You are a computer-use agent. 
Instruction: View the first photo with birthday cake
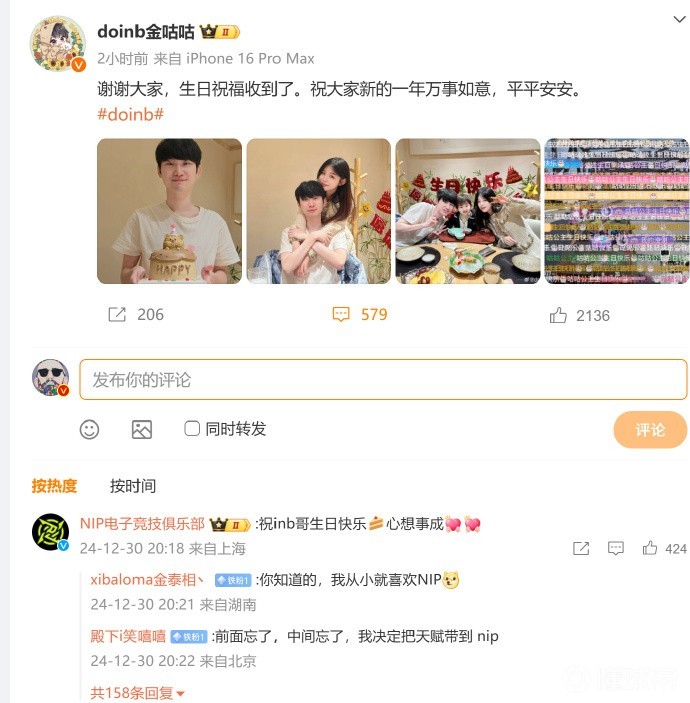tap(169, 211)
